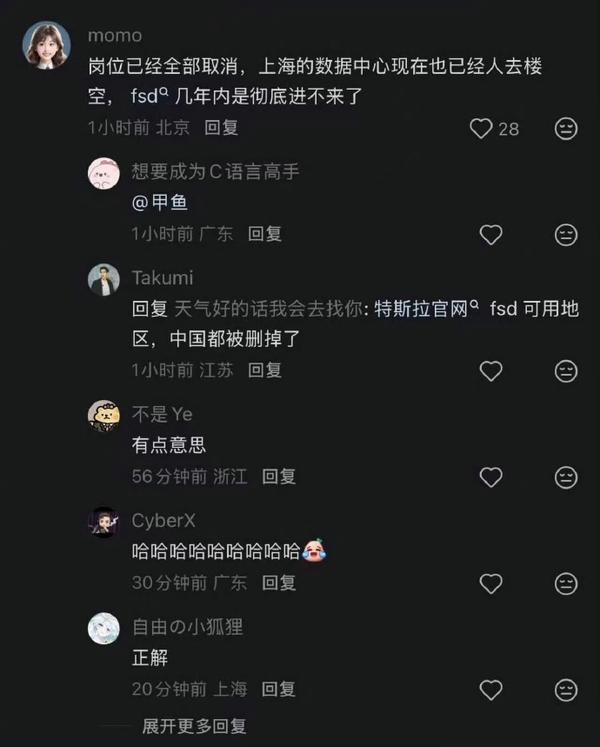Screen dimensions: 600x747
Task: Like CyberX's laughing comment
Action: [x=491, y=584]
